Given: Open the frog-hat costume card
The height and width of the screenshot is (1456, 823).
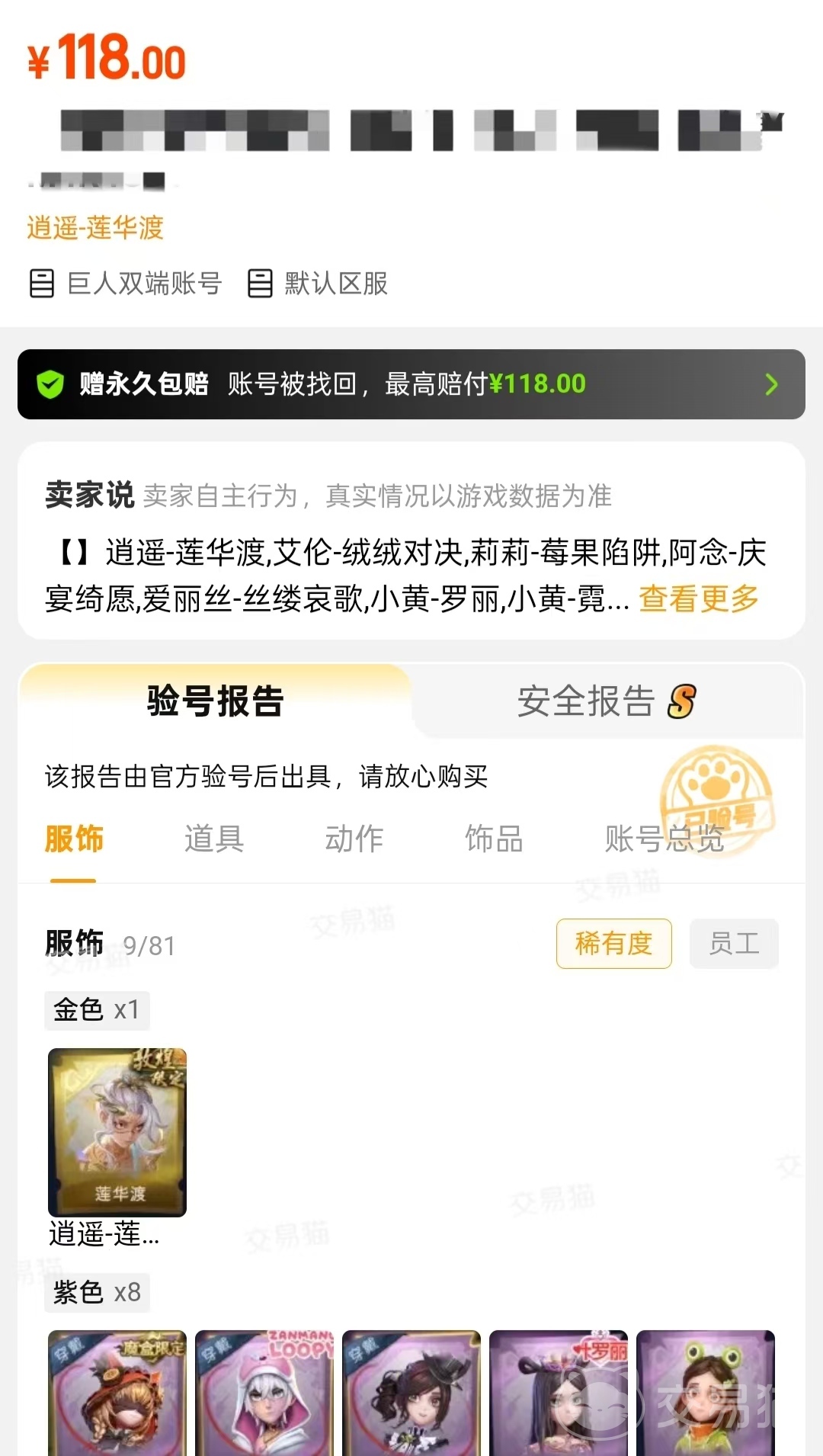Looking at the screenshot, I should point(706,1393).
